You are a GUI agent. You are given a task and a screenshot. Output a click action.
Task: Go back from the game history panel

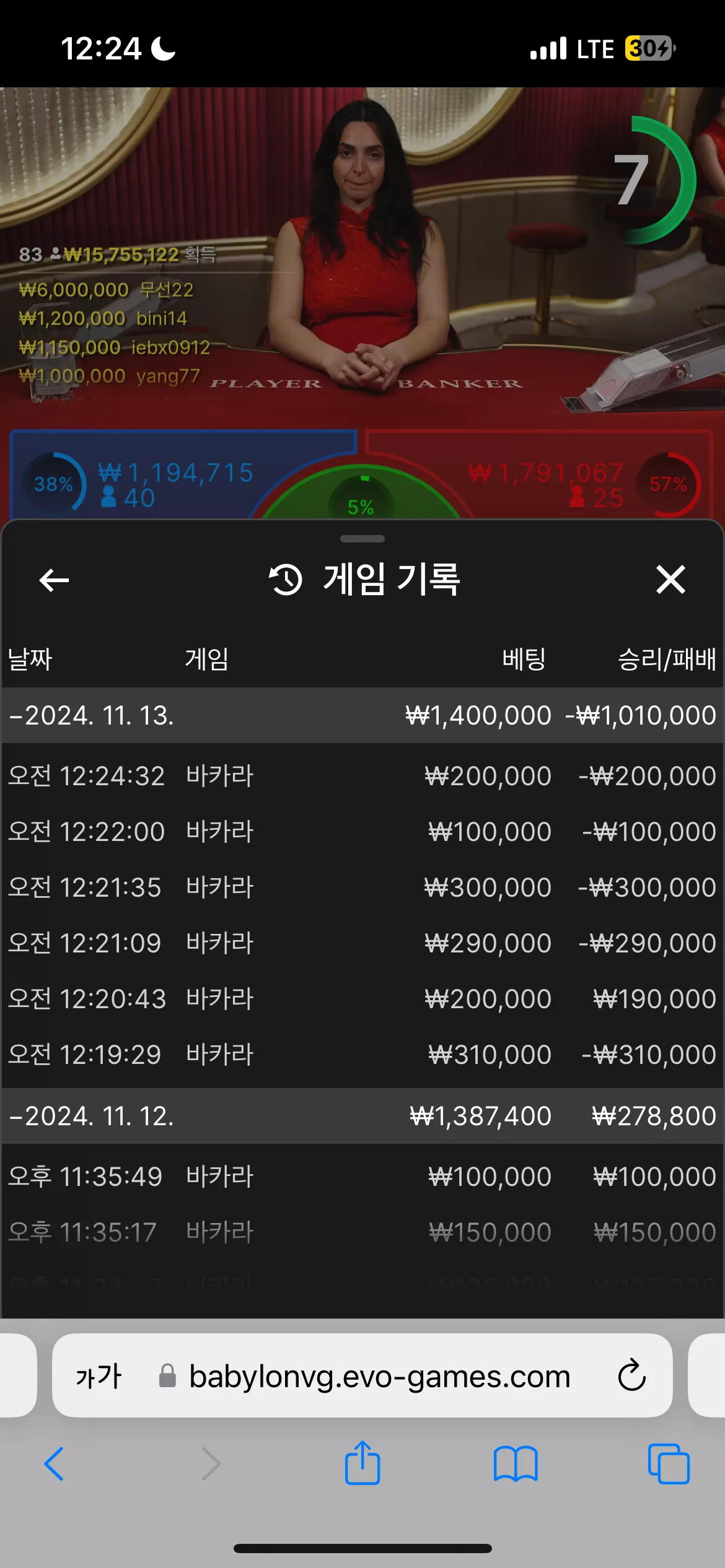[x=54, y=580]
